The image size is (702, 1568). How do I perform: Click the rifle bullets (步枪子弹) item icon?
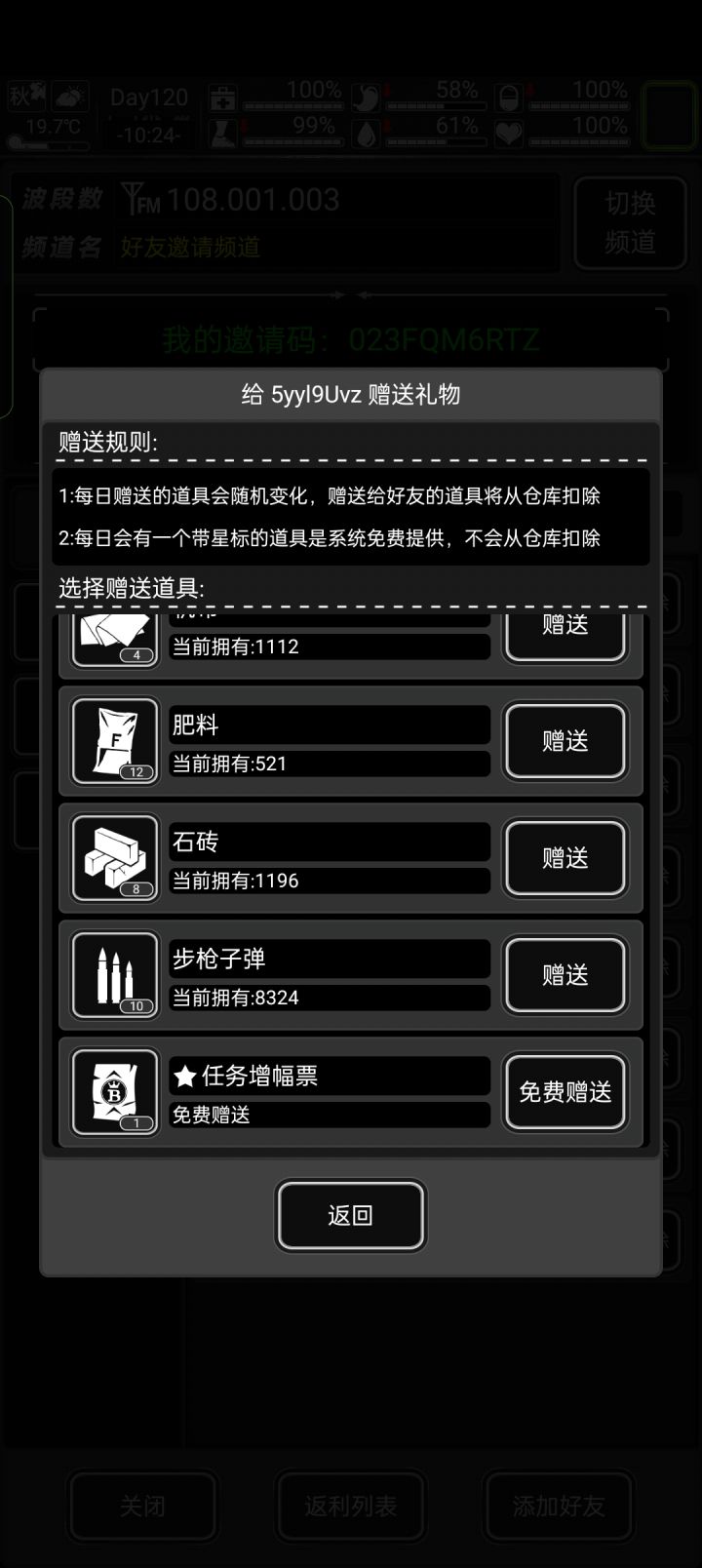point(113,975)
